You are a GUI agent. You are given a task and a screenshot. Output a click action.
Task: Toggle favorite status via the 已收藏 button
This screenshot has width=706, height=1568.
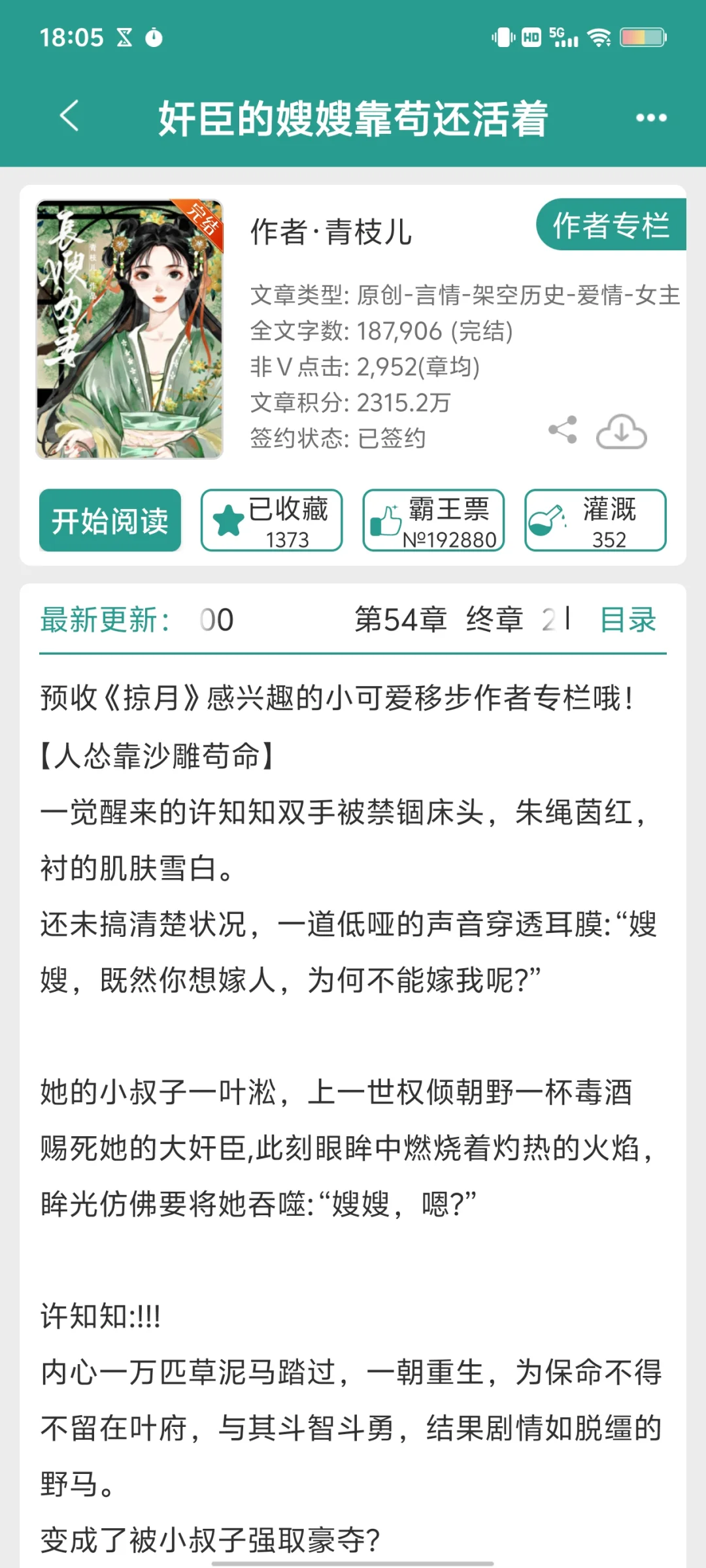pos(271,521)
